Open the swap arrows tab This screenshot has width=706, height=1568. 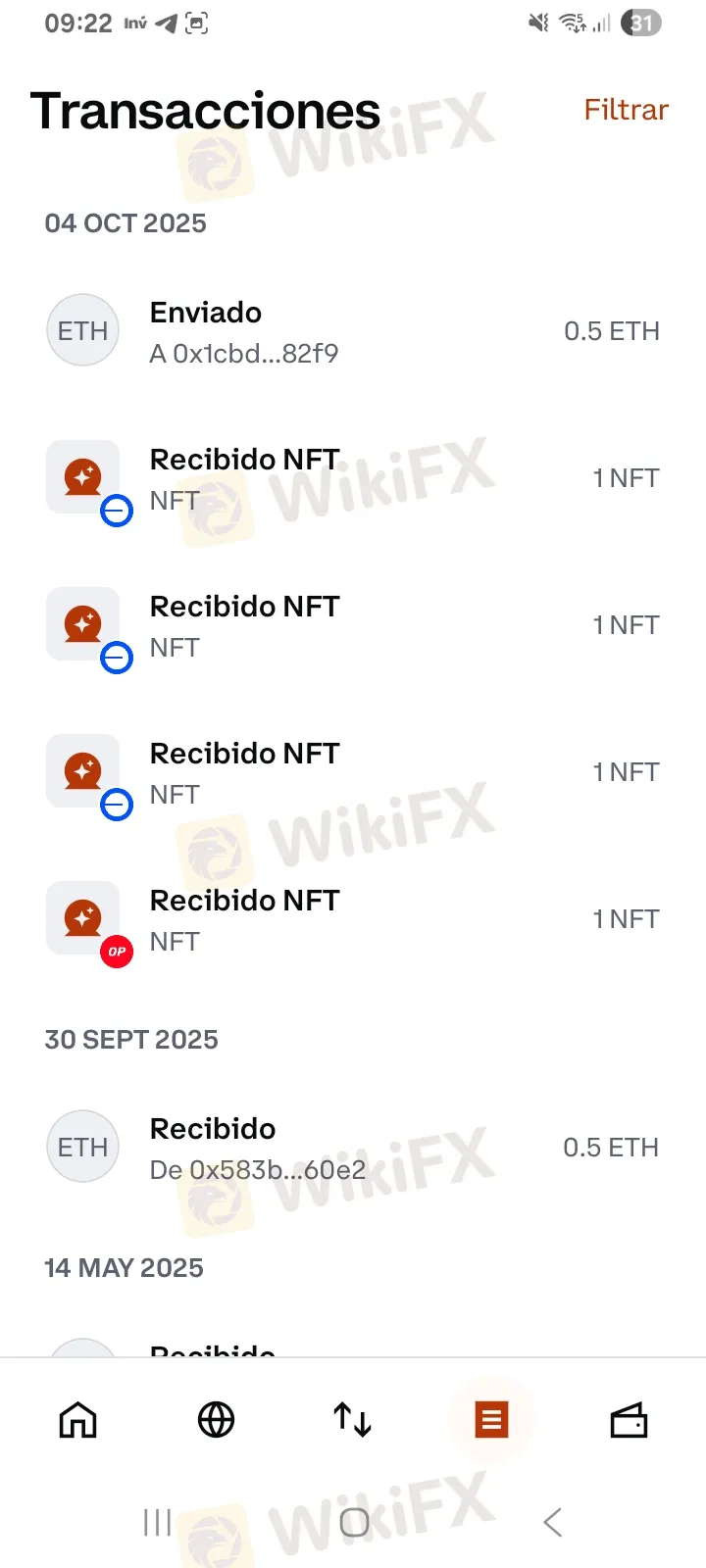[353, 1419]
